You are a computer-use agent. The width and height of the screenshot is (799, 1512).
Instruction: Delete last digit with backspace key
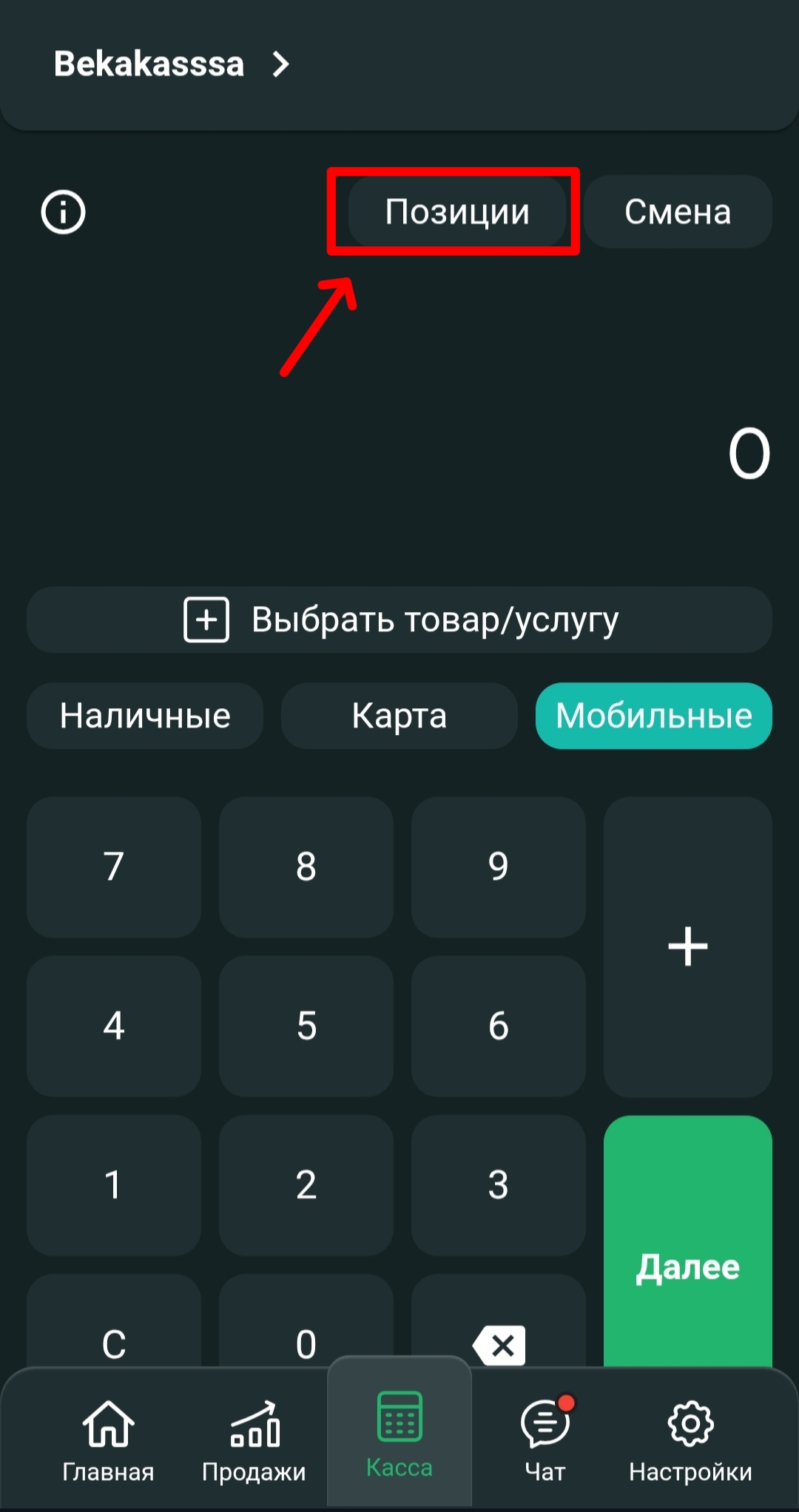tap(499, 1342)
